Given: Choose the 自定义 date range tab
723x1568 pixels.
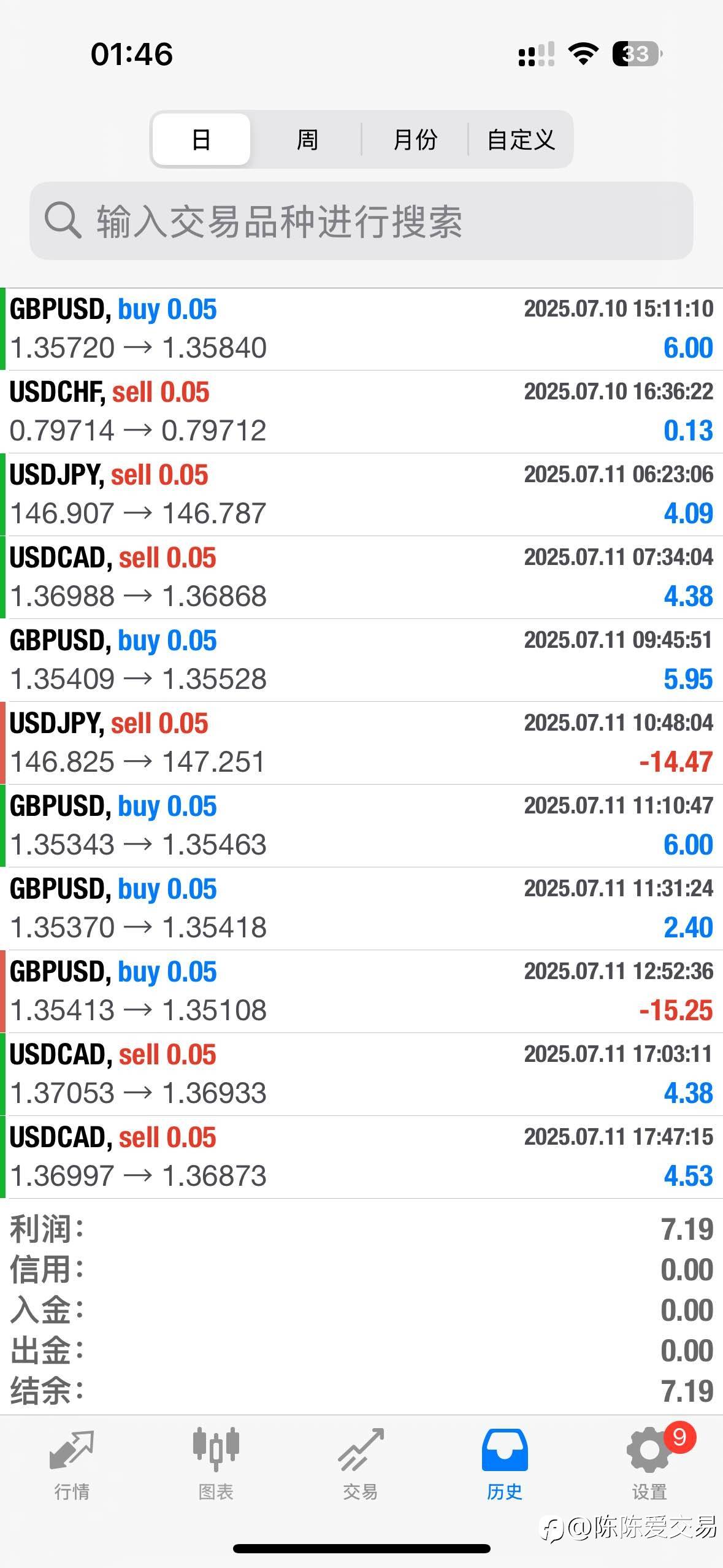Looking at the screenshot, I should pyautogui.click(x=521, y=139).
